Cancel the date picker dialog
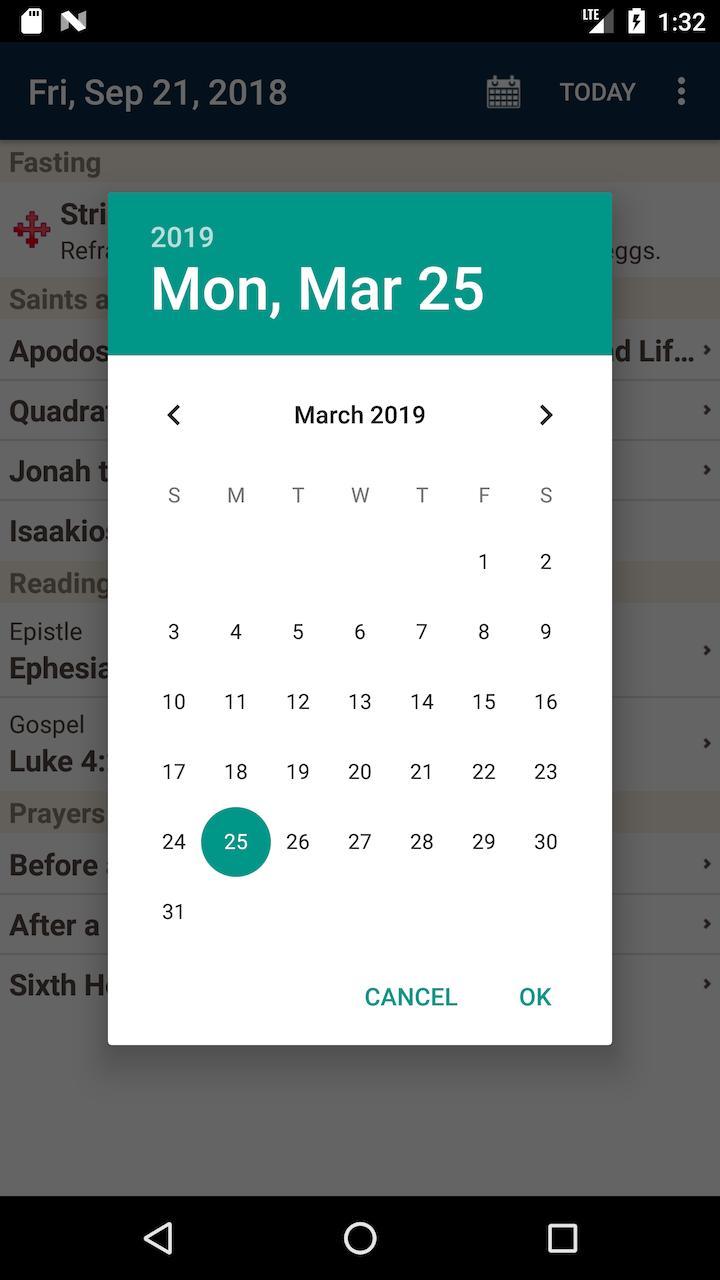 (410, 997)
